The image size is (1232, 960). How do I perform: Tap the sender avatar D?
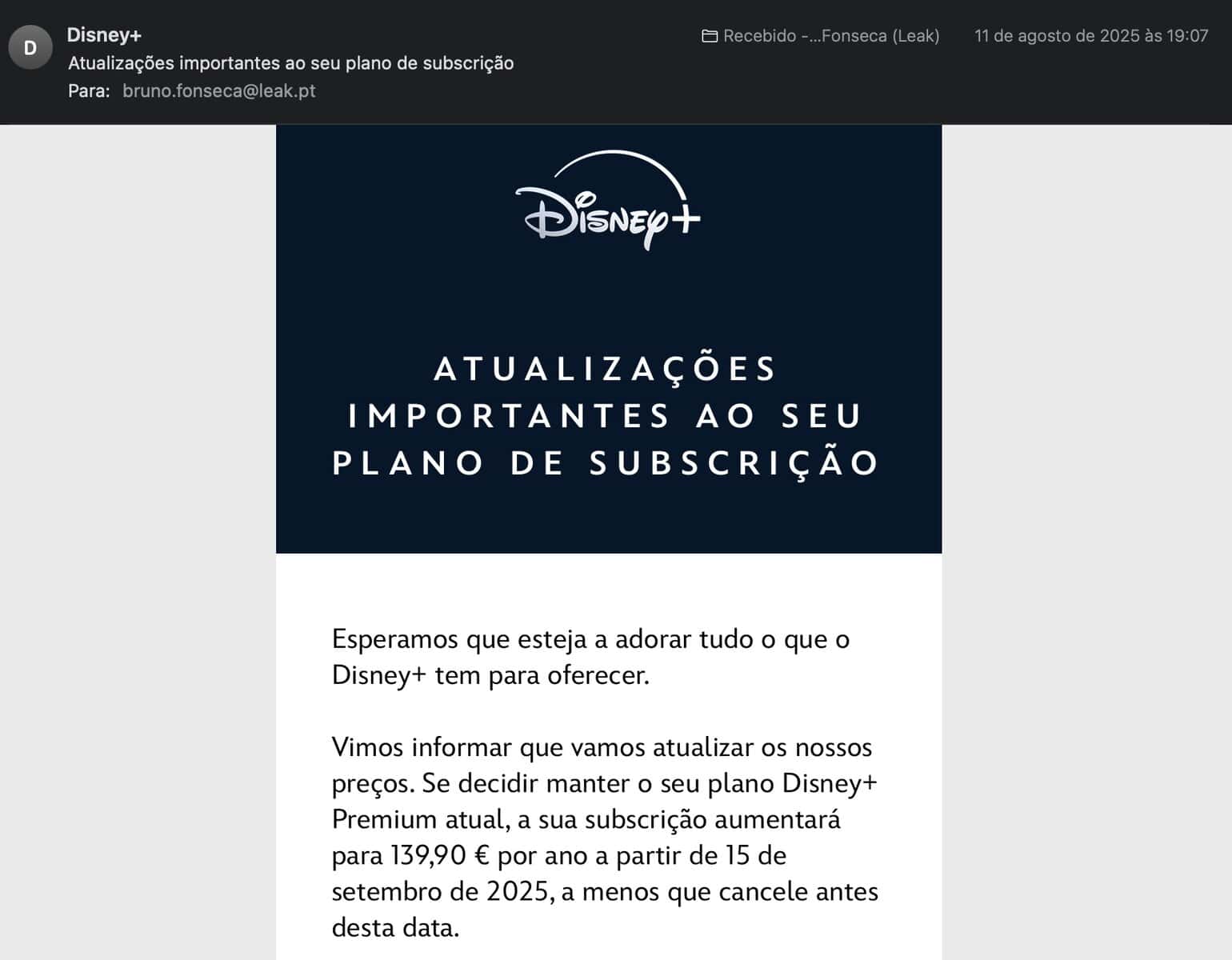click(x=30, y=47)
